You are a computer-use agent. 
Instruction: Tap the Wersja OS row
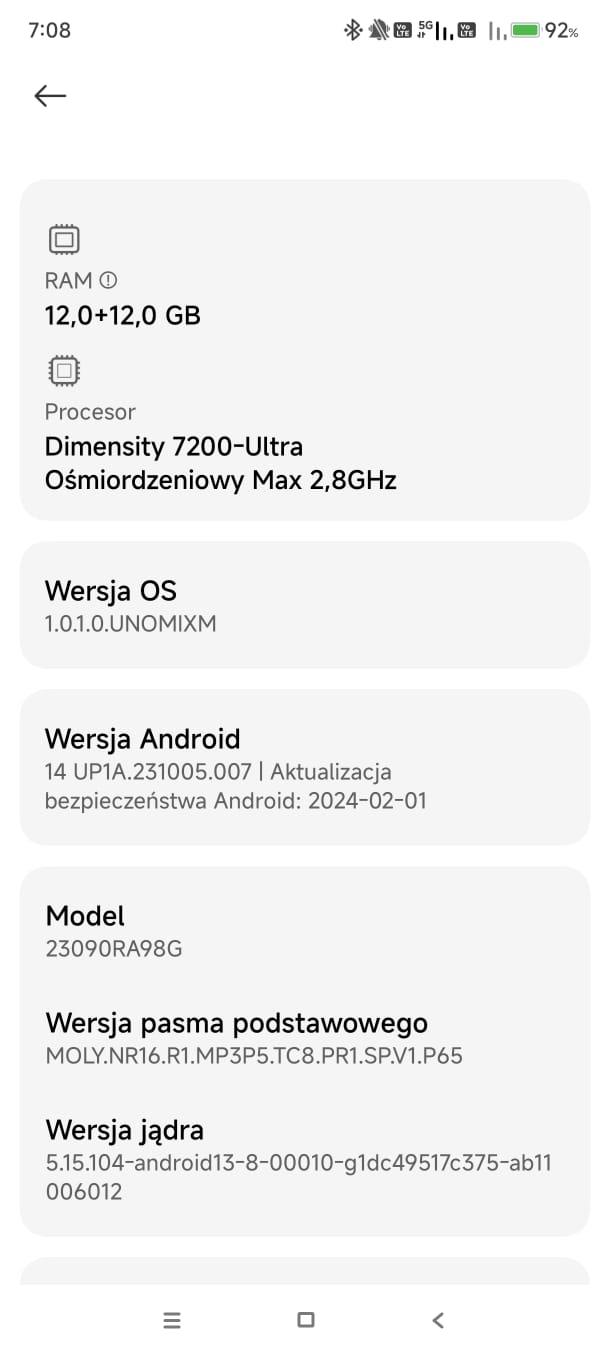point(304,605)
